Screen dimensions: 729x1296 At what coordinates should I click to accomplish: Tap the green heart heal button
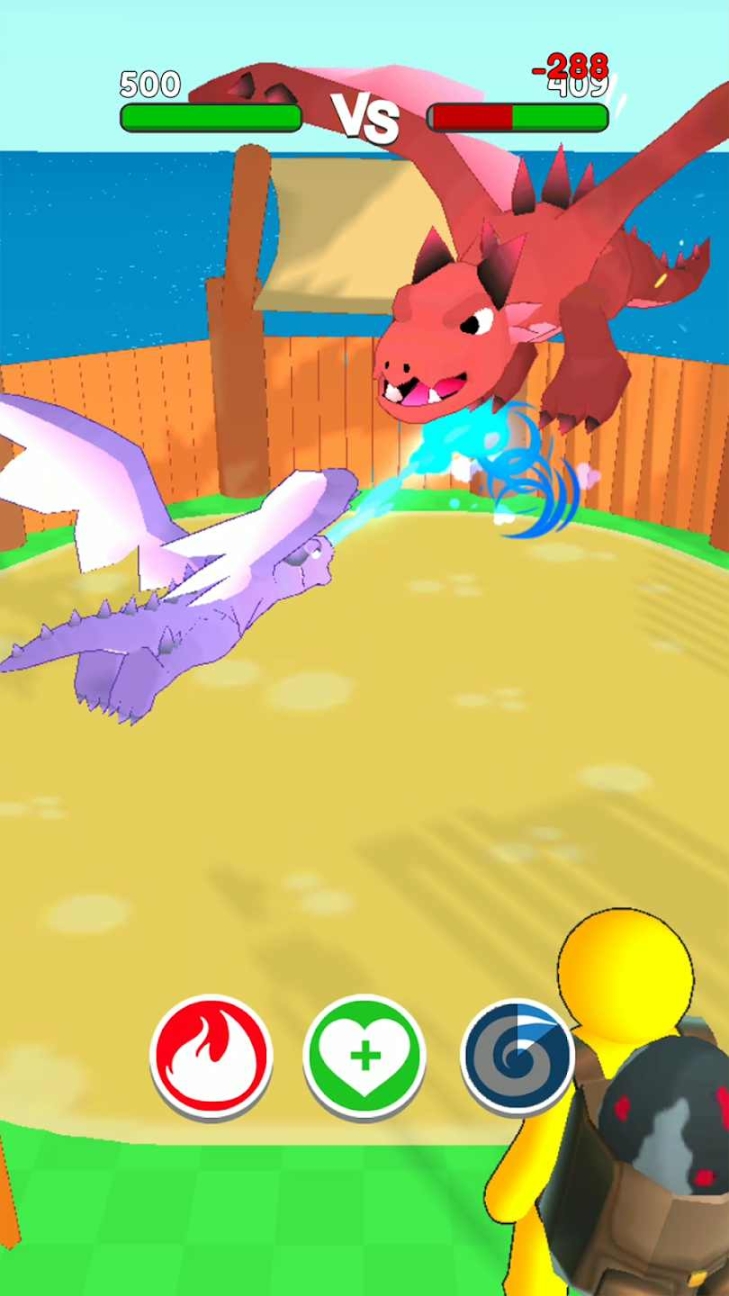tap(364, 1054)
